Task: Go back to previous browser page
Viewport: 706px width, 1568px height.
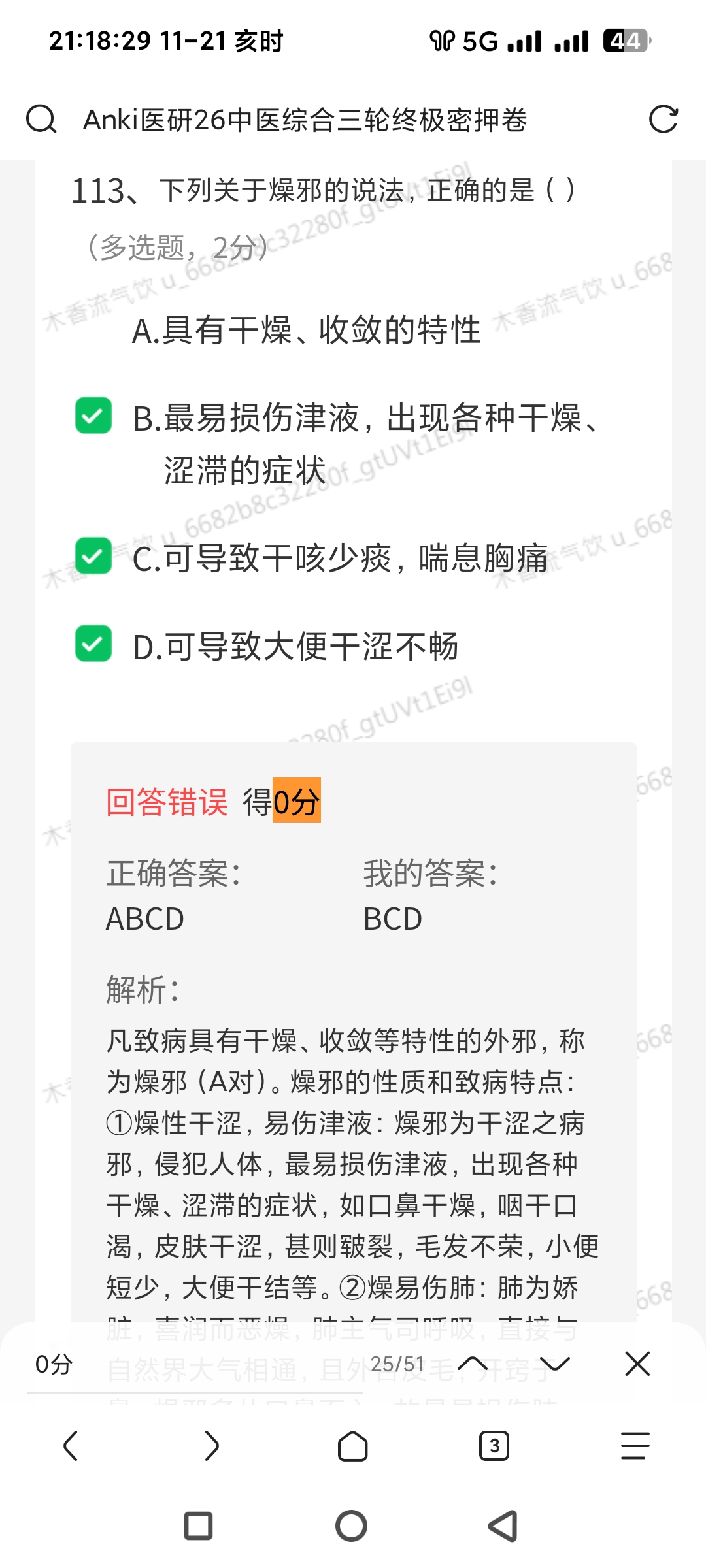Action: coord(71,1446)
